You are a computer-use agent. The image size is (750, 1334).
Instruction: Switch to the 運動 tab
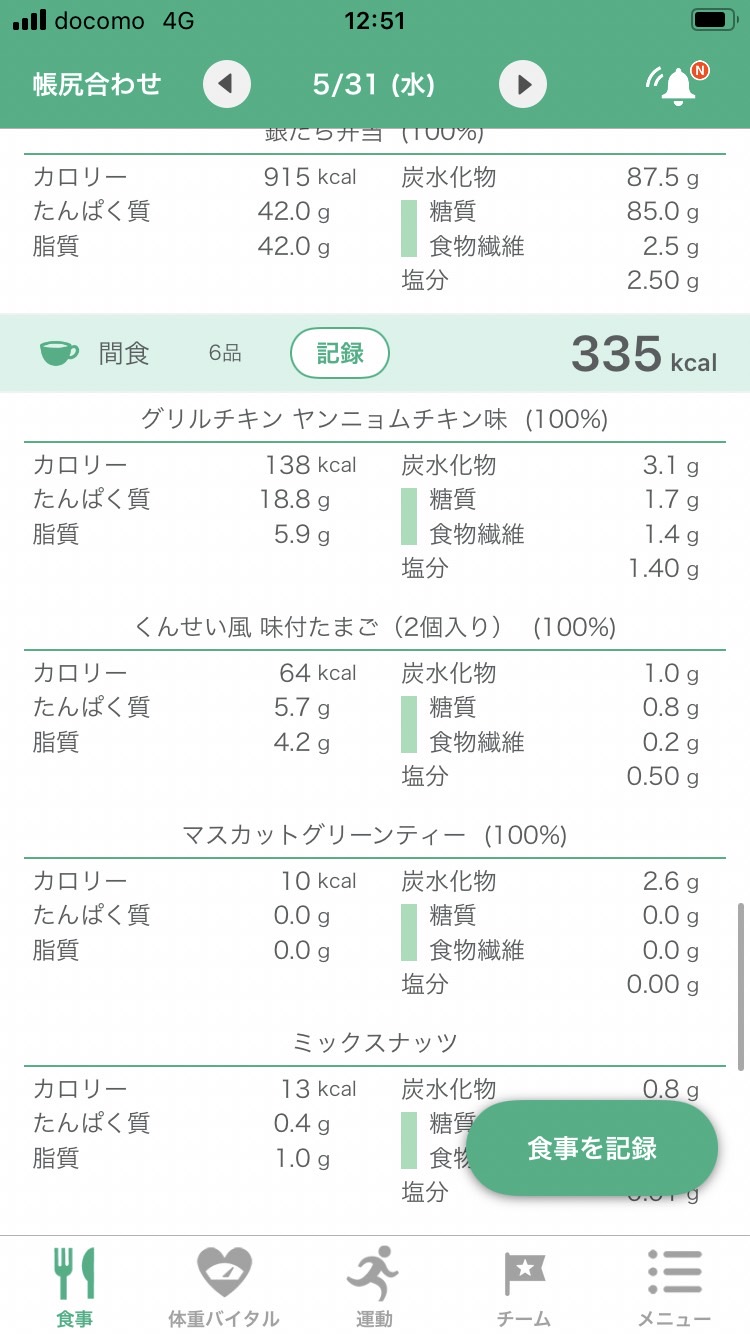point(374,1285)
